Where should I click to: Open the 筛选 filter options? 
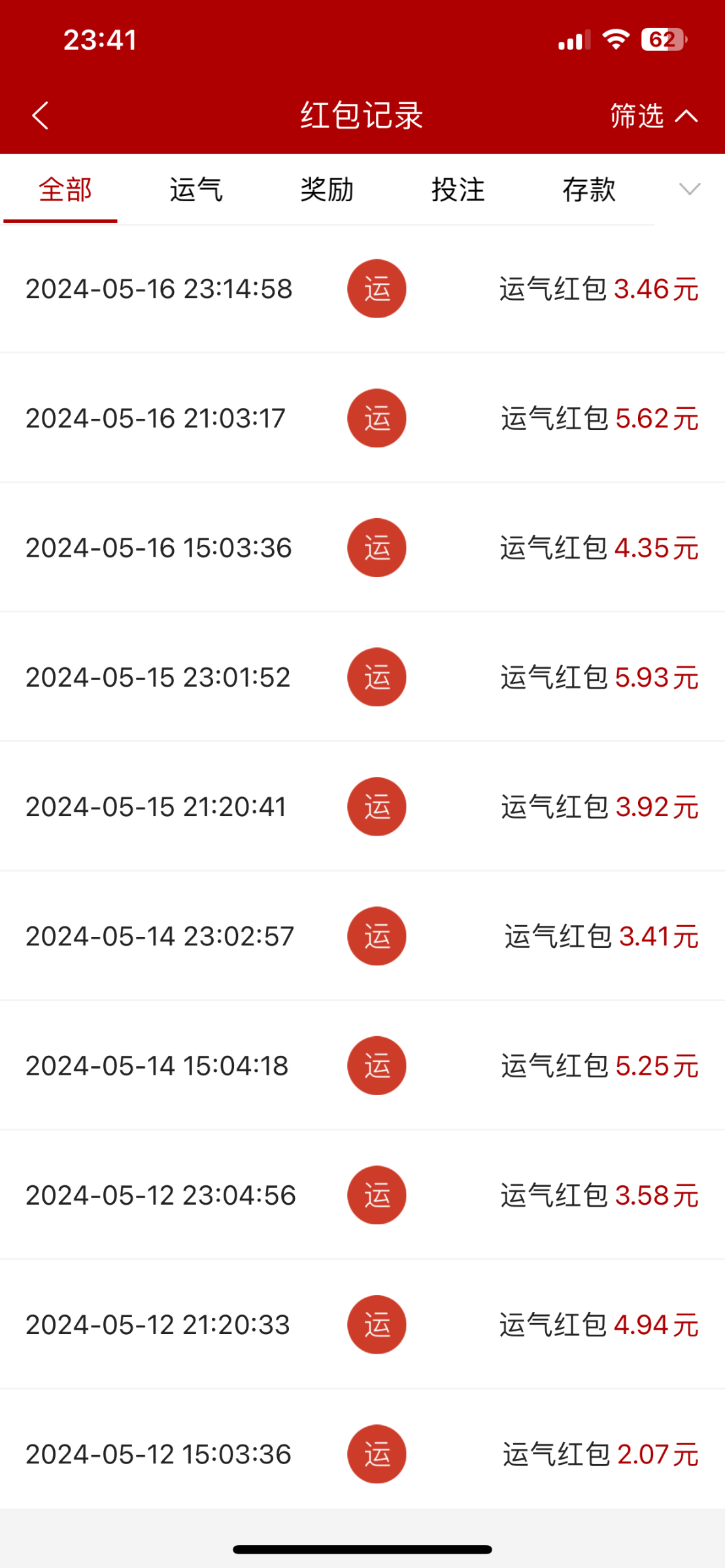[653, 116]
